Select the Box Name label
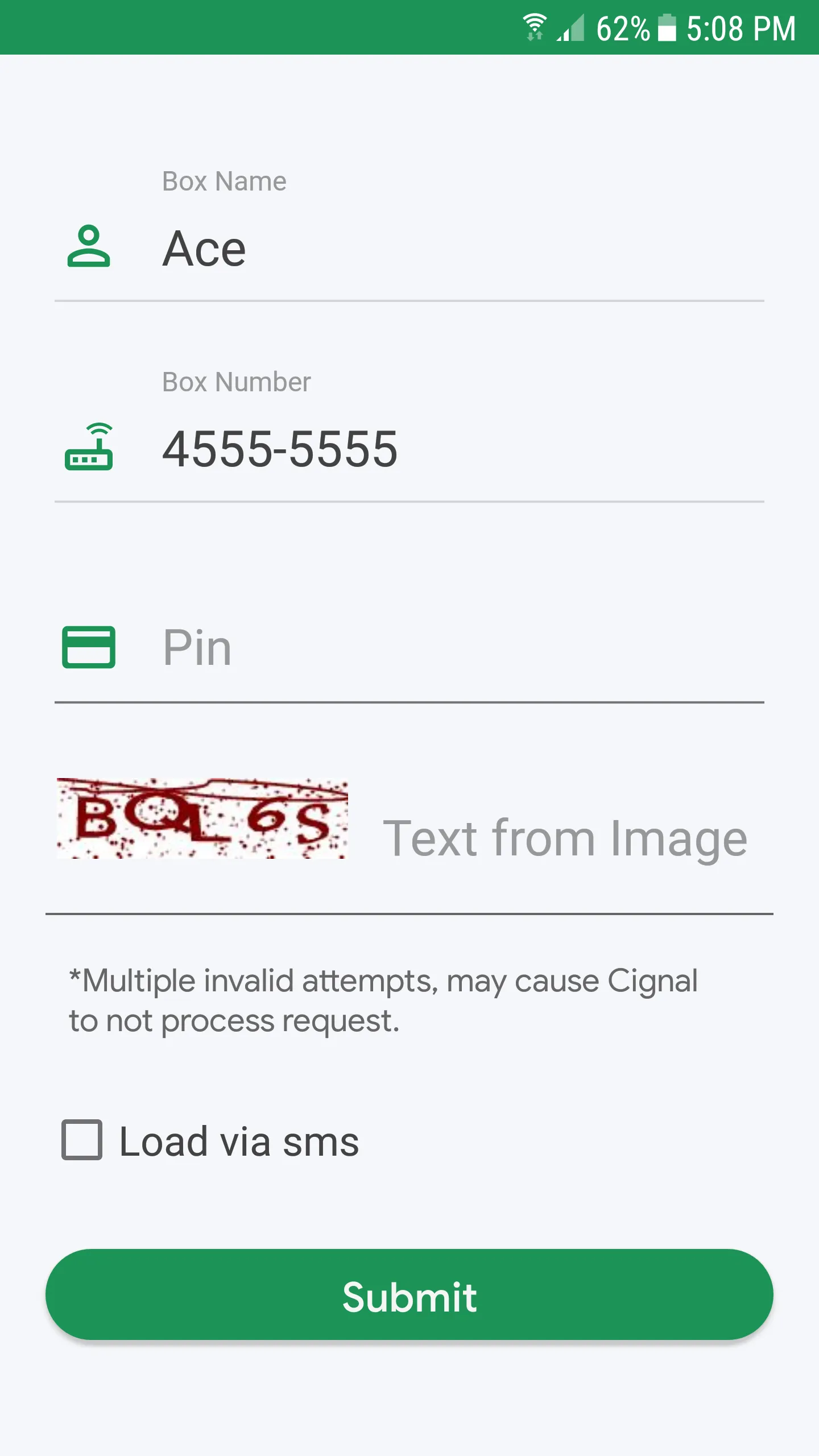Screen dimensions: 819x1456 coord(224,181)
